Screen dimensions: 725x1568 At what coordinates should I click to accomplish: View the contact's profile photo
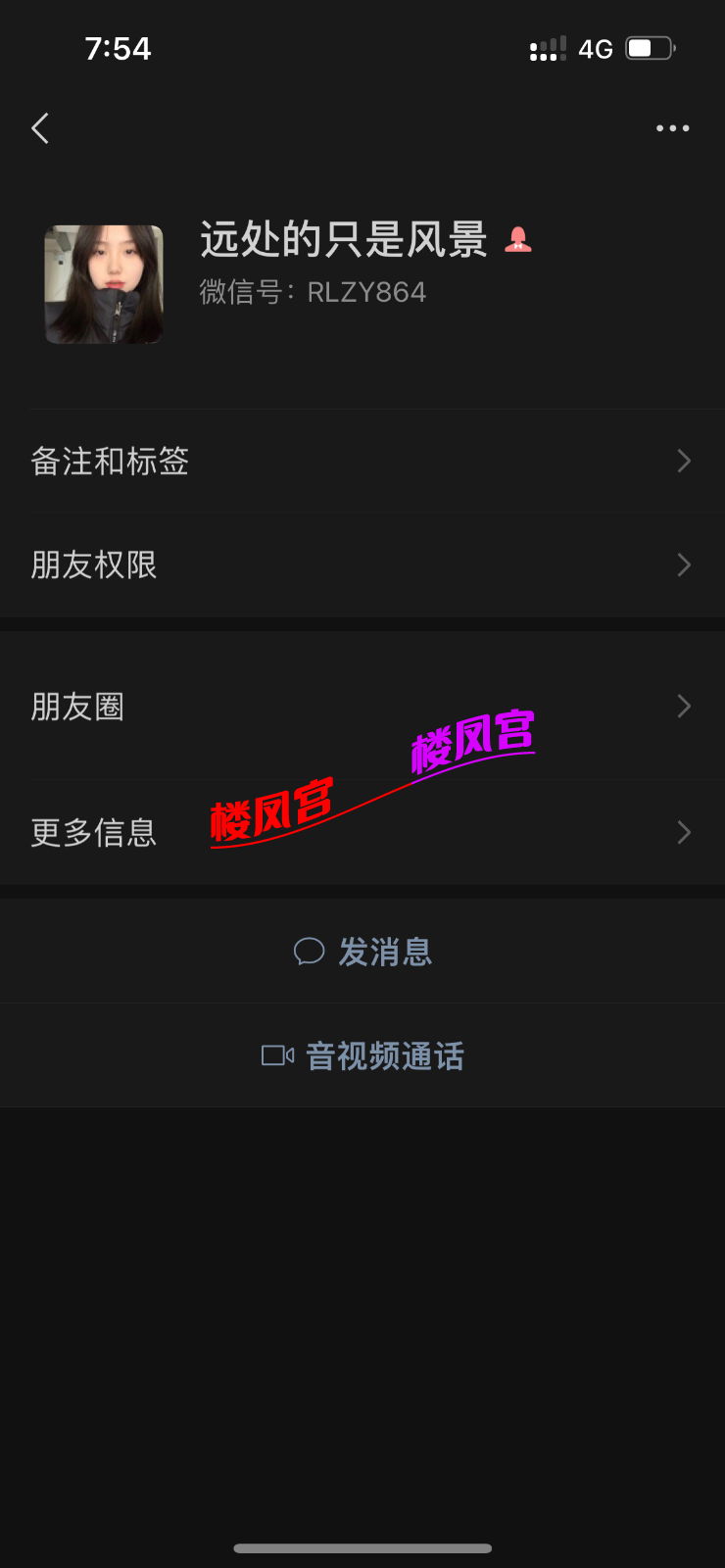[104, 284]
